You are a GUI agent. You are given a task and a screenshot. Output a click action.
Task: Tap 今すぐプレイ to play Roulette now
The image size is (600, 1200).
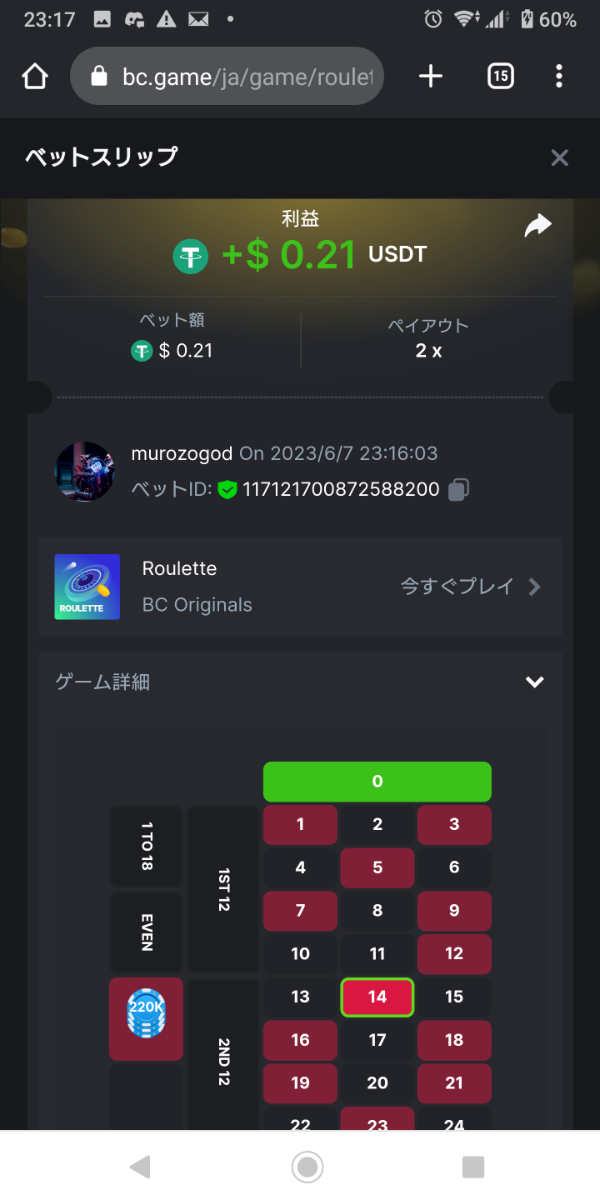[470, 586]
